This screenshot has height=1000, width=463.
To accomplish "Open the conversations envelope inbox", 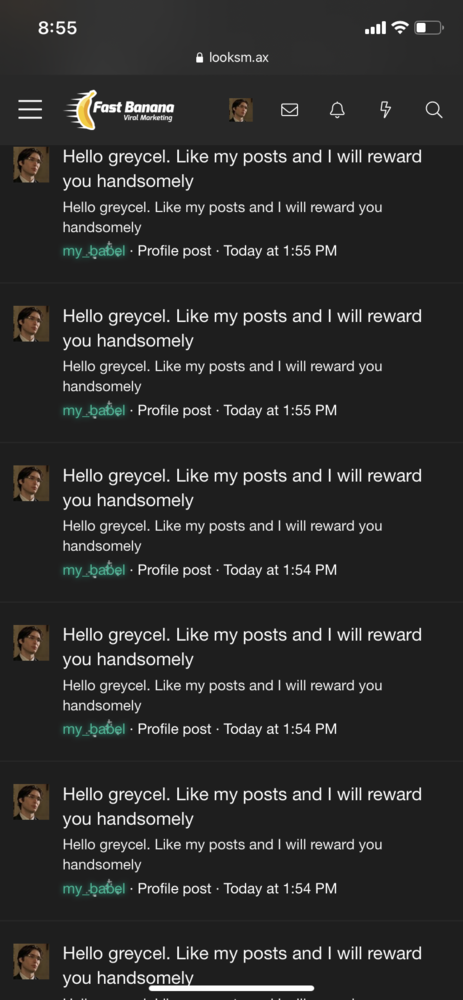I will pyautogui.click(x=290, y=110).
